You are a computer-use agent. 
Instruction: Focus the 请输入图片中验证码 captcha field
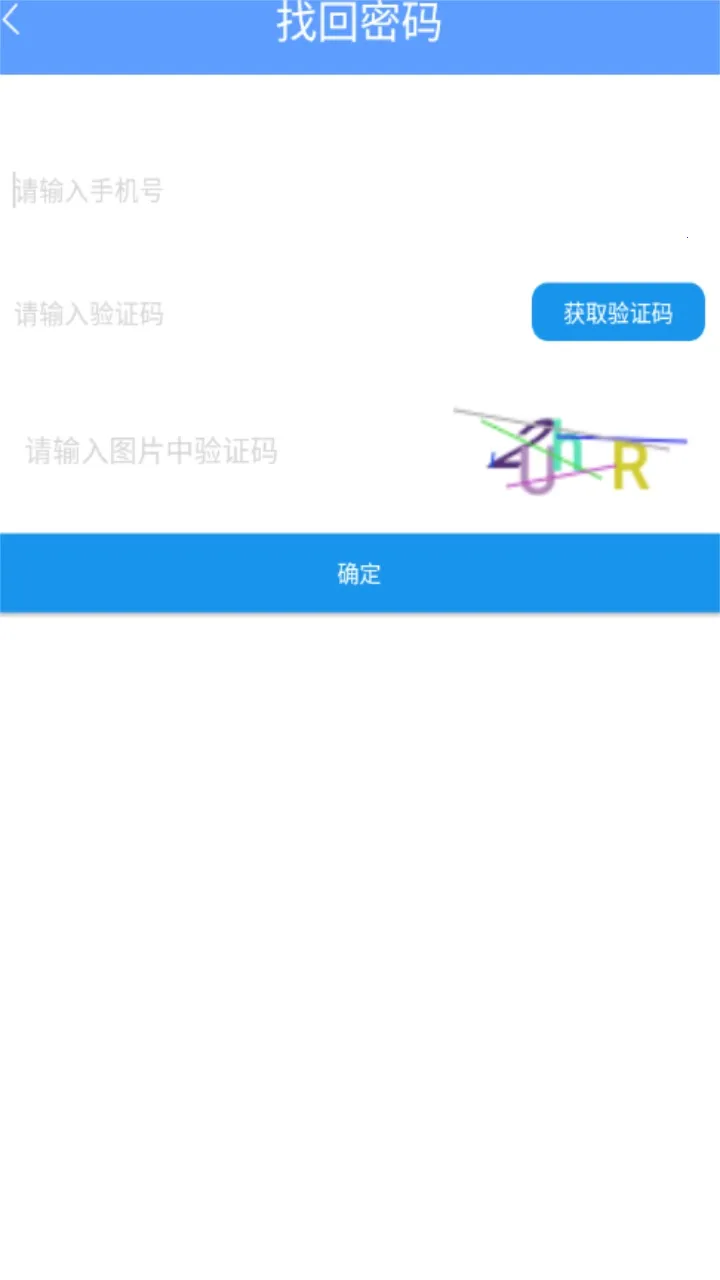(220, 452)
